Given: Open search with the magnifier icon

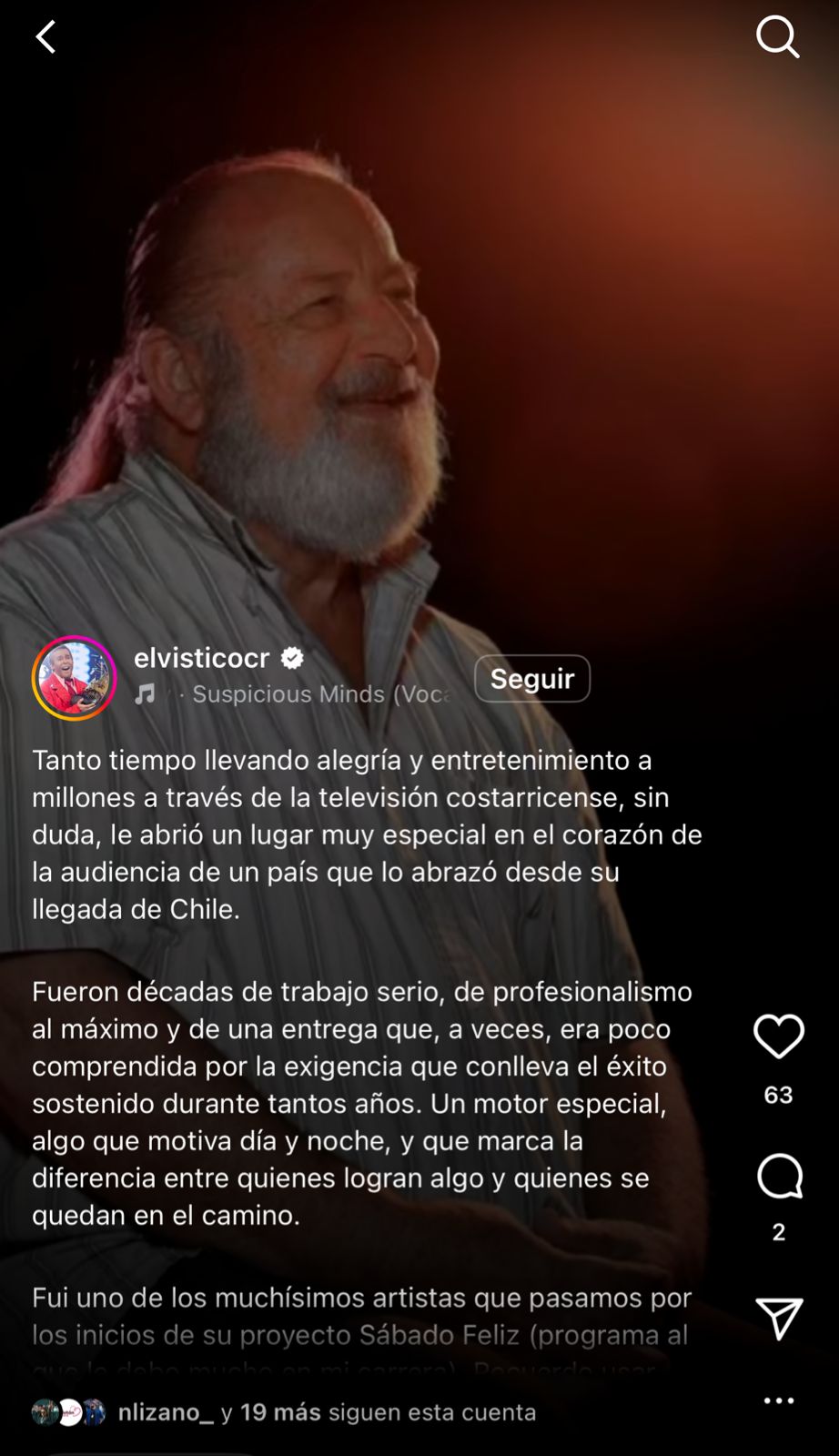Looking at the screenshot, I should [x=777, y=37].
